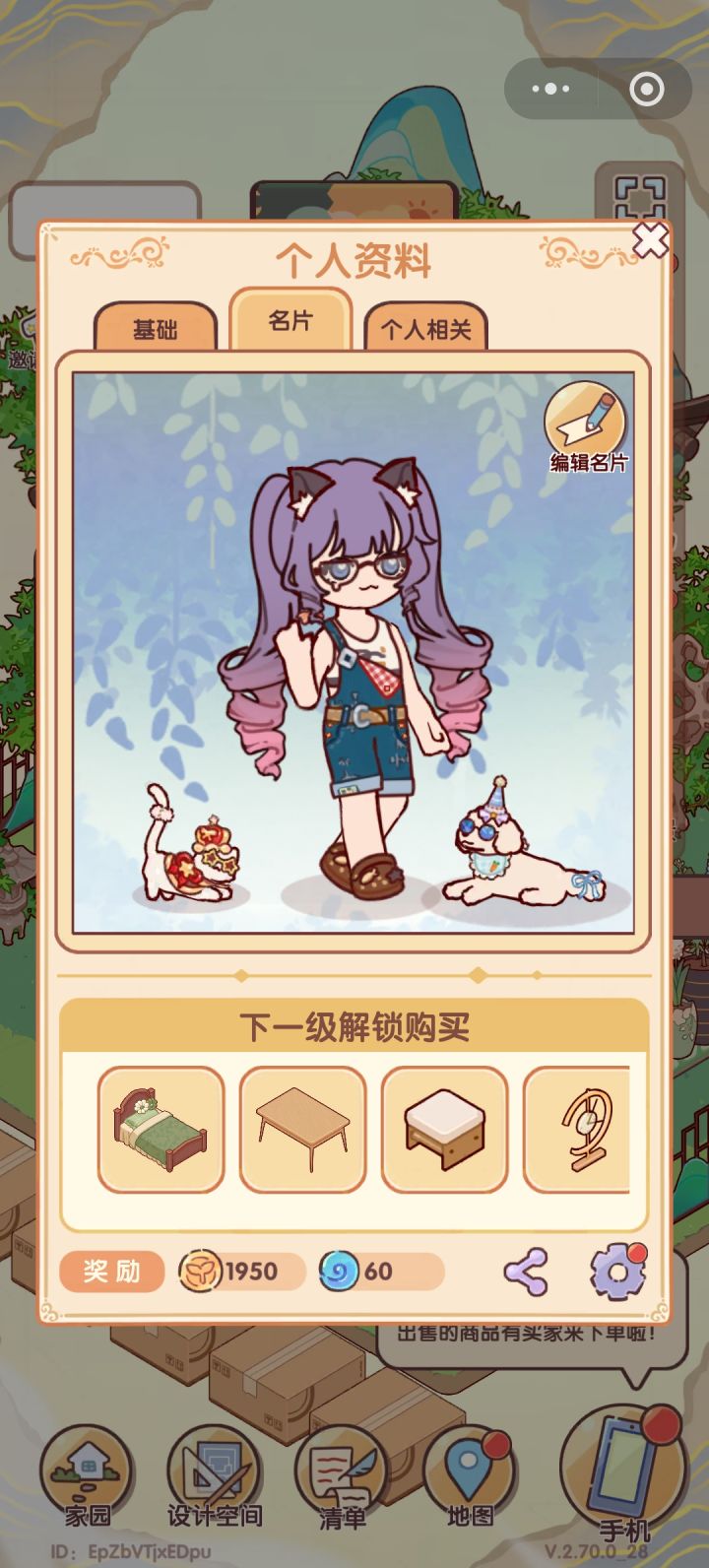Tap the gold coin currency icon
Viewport: 709px width, 1568px height.
coord(200,1274)
